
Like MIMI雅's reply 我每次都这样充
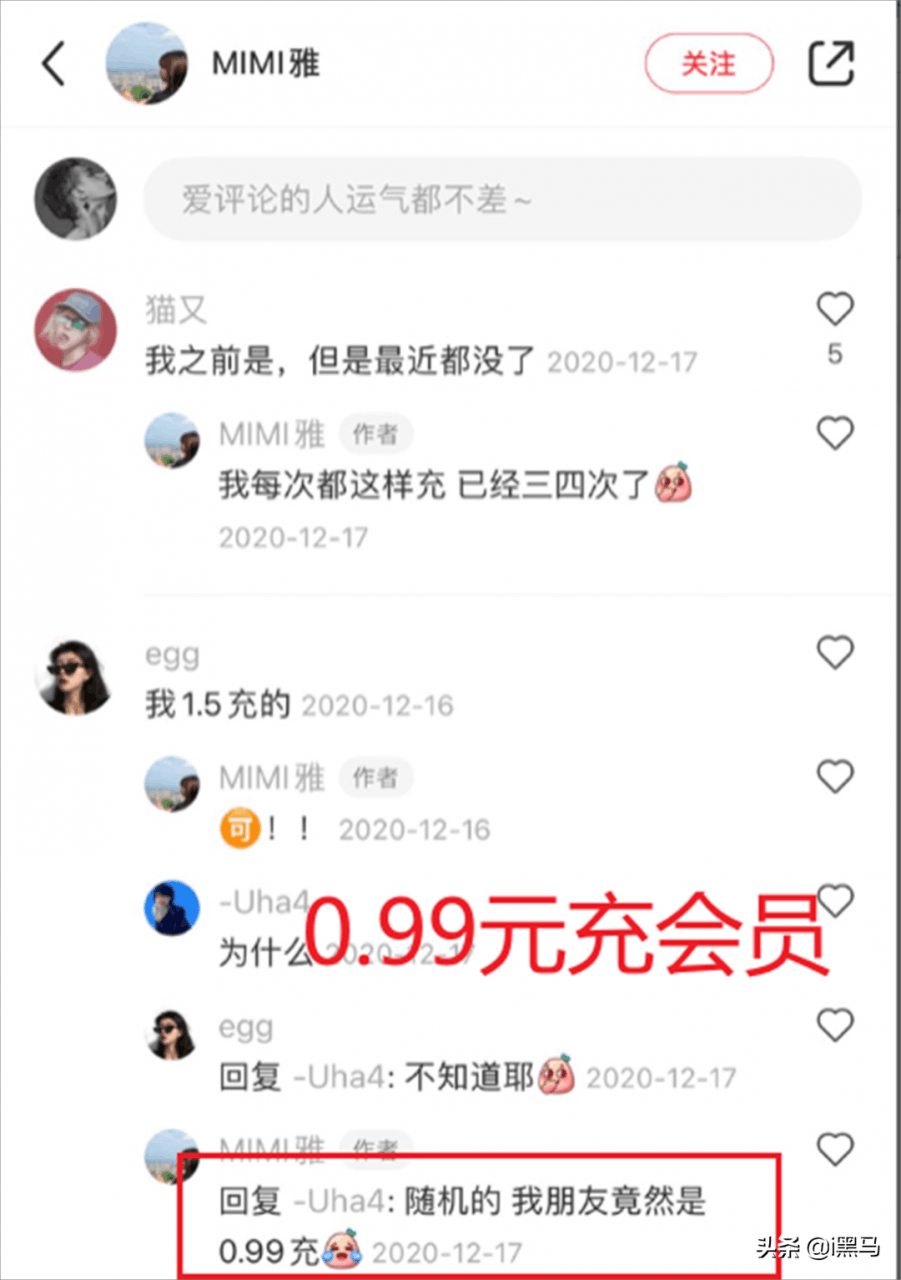[835, 433]
